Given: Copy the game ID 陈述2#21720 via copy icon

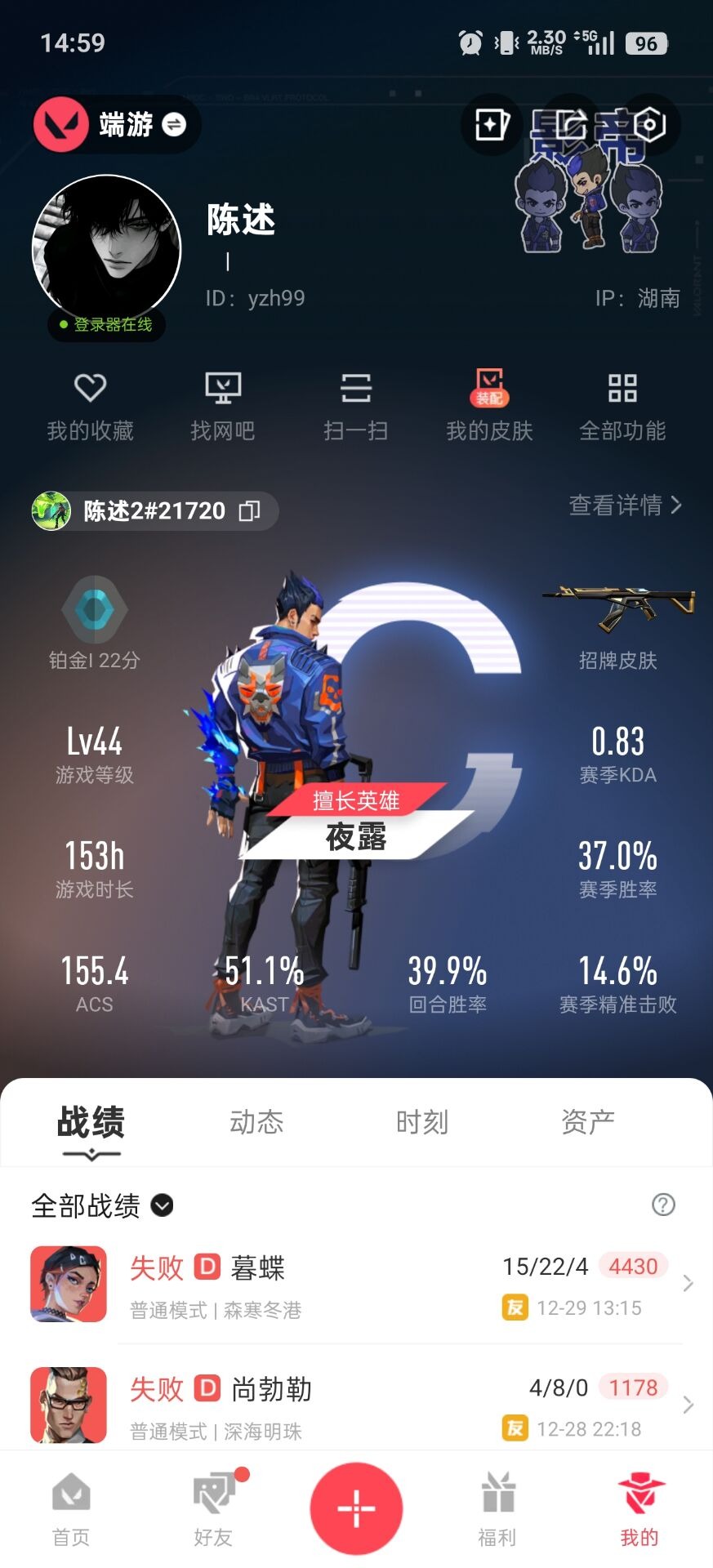Looking at the screenshot, I should pyautogui.click(x=250, y=510).
